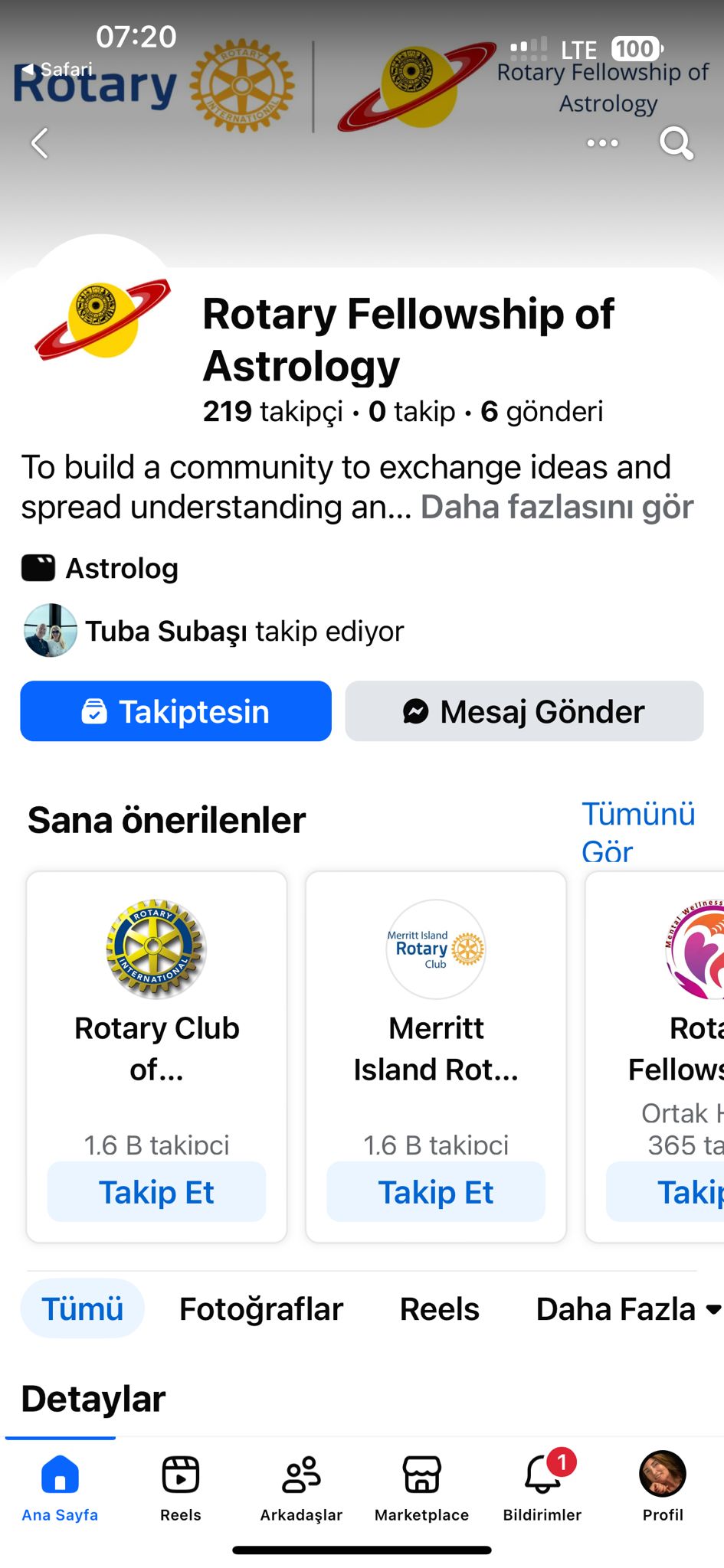
Task: Open the Arkadaşlar friends icon
Action: (x=300, y=1474)
